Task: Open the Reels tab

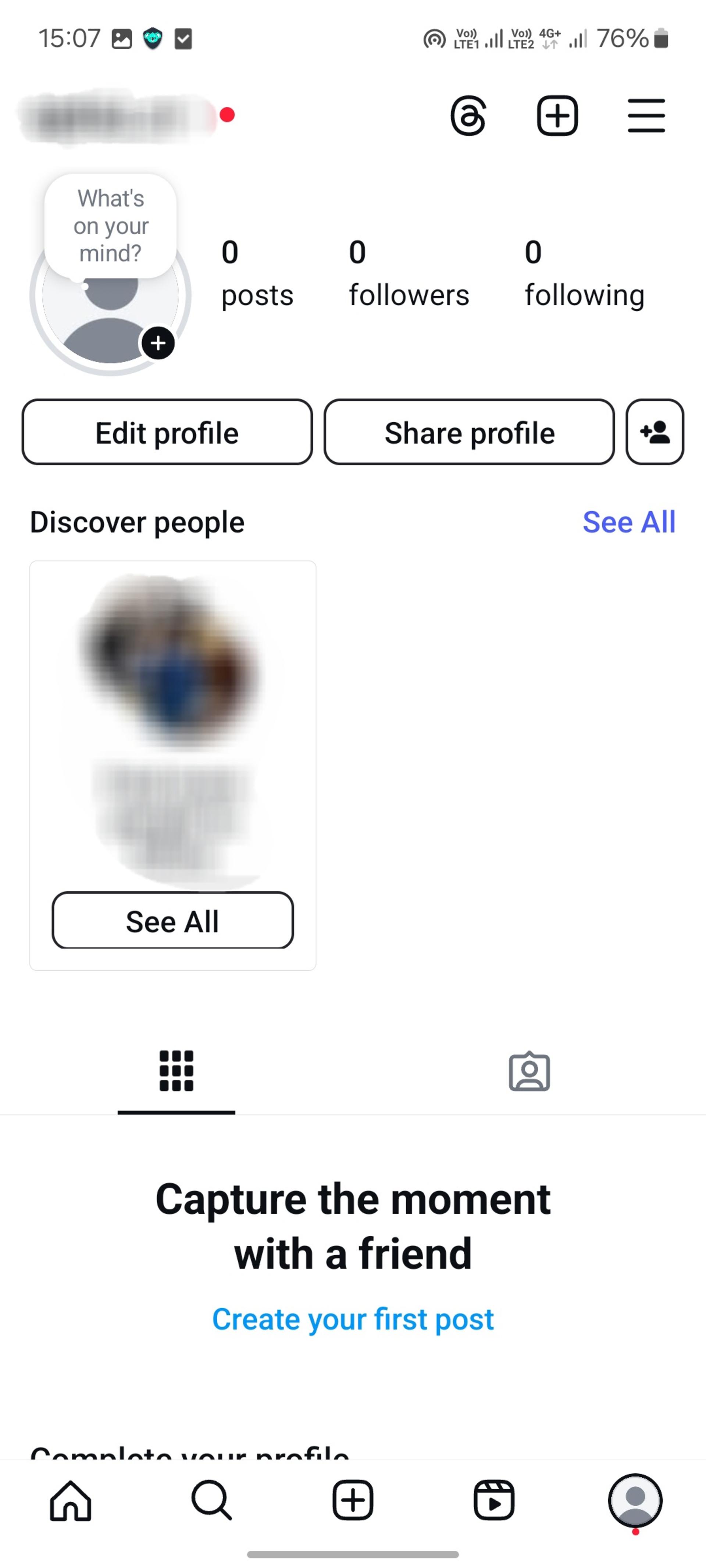Action: pos(494,1500)
